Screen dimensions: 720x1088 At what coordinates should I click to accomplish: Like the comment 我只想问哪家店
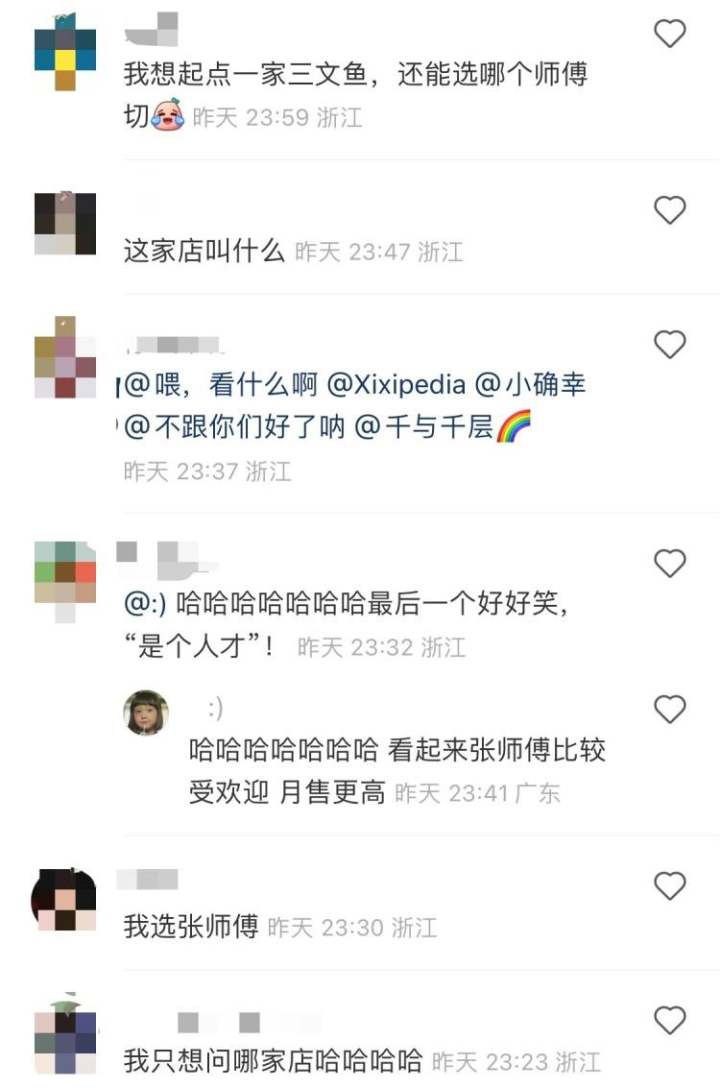pos(669,1020)
